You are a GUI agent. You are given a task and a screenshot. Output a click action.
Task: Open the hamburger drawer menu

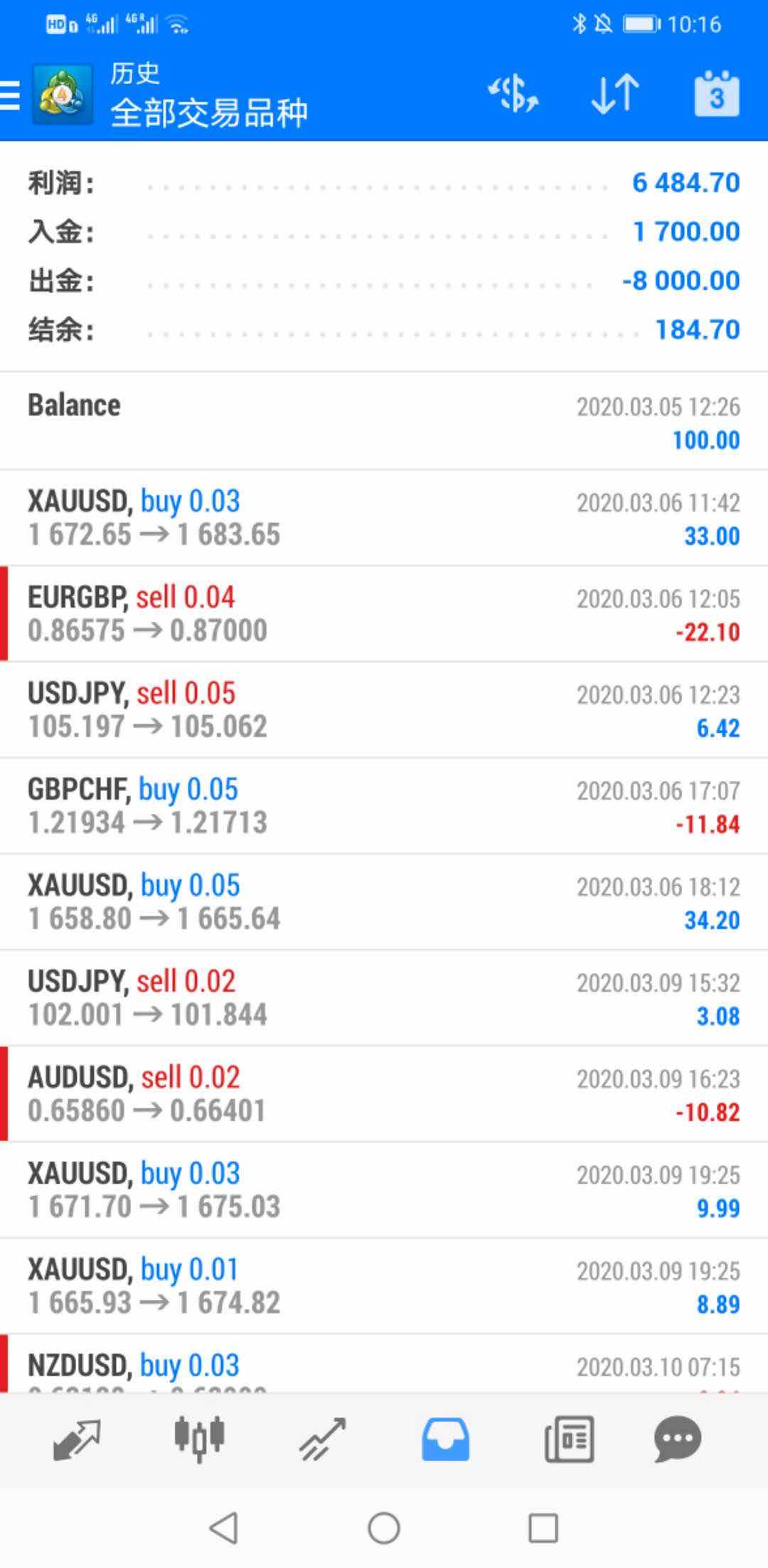(11, 95)
